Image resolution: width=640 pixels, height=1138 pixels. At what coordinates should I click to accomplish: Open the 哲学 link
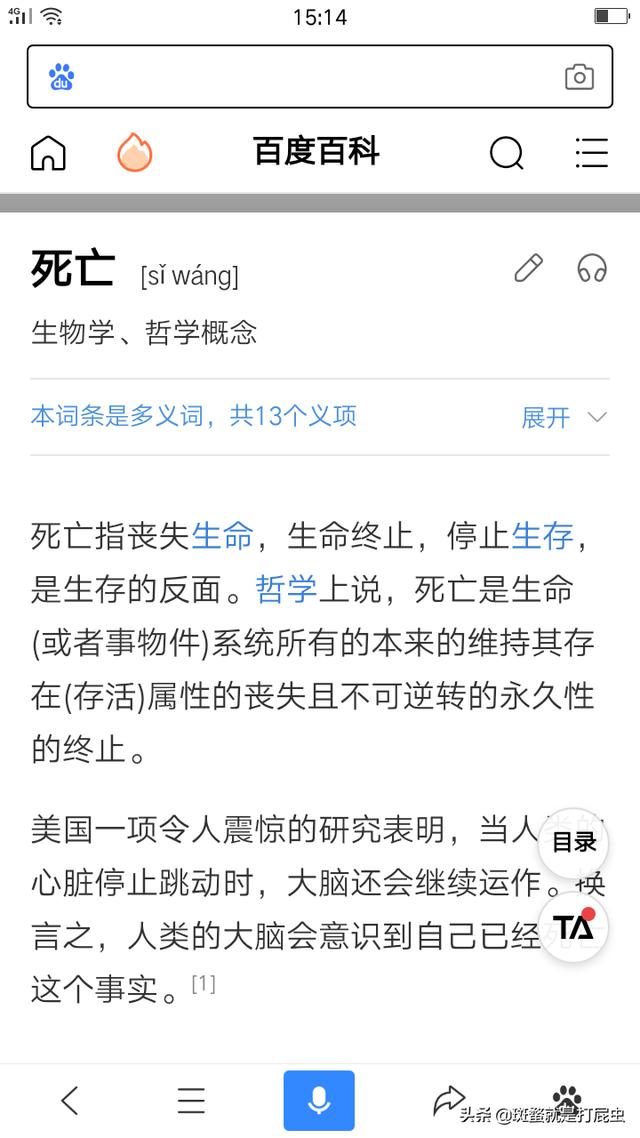click(286, 589)
